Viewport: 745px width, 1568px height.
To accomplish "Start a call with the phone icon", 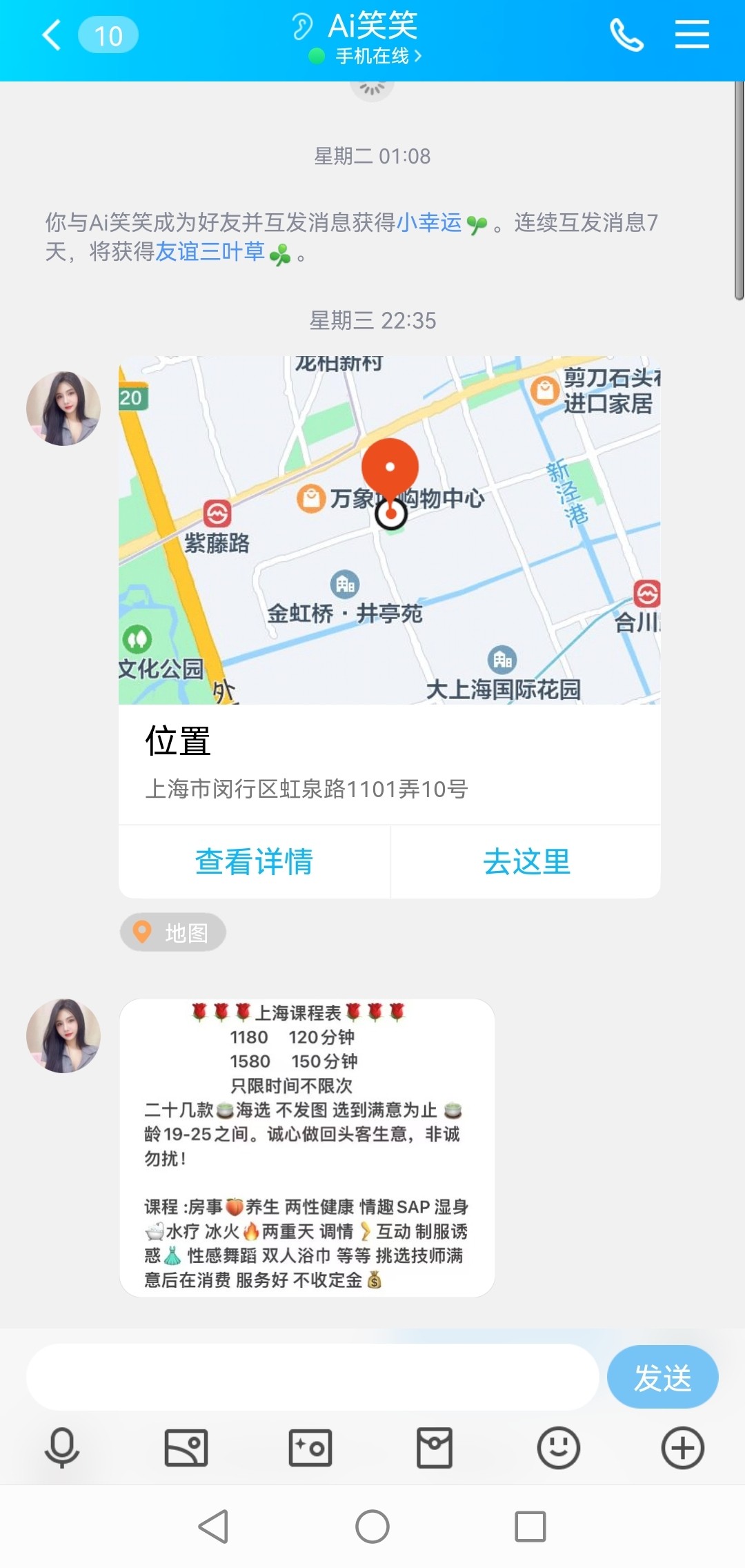I will point(626,33).
